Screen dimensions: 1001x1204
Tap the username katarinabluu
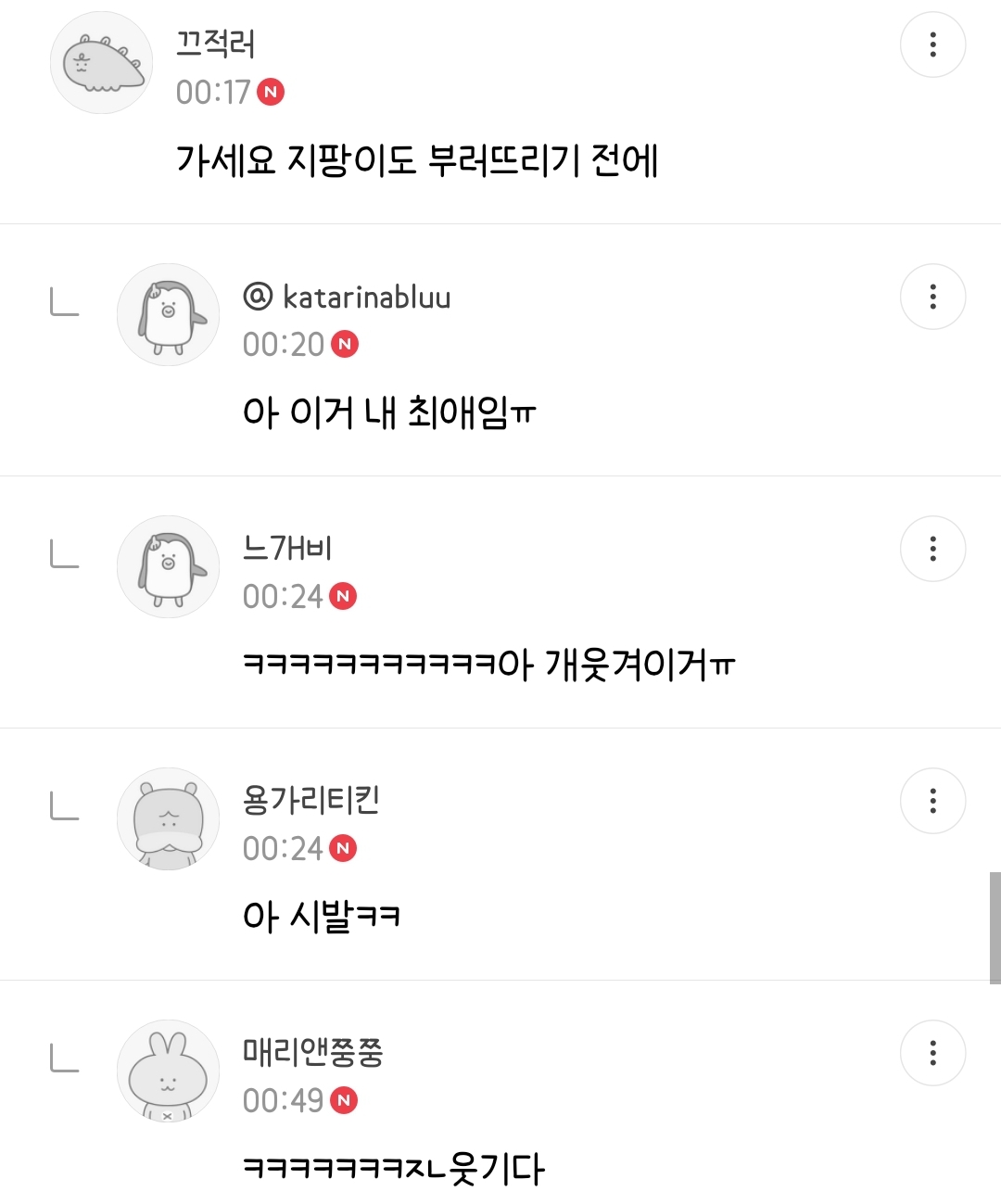click(x=365, y=298)
